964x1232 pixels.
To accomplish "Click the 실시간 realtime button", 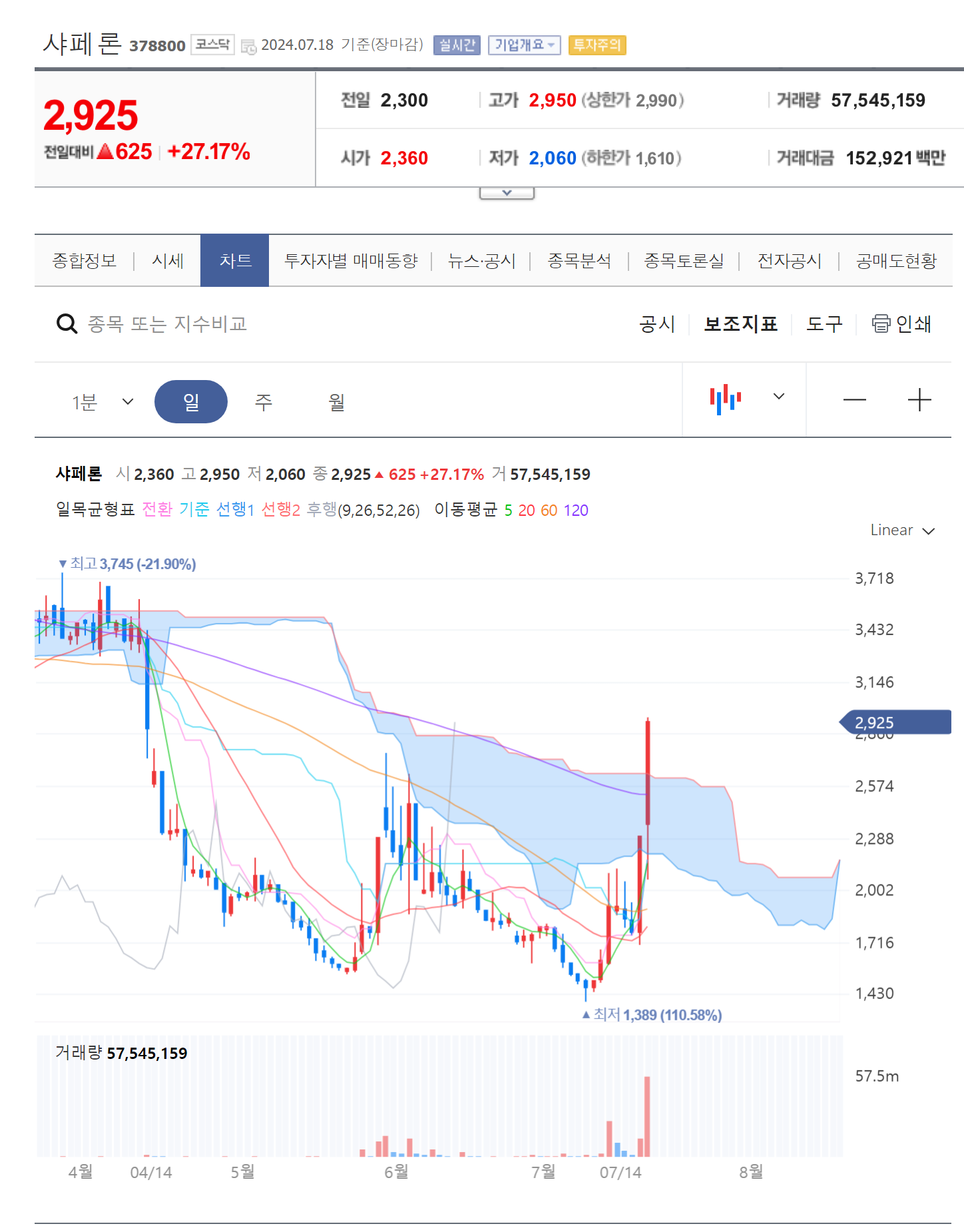I will coord(456,45).
